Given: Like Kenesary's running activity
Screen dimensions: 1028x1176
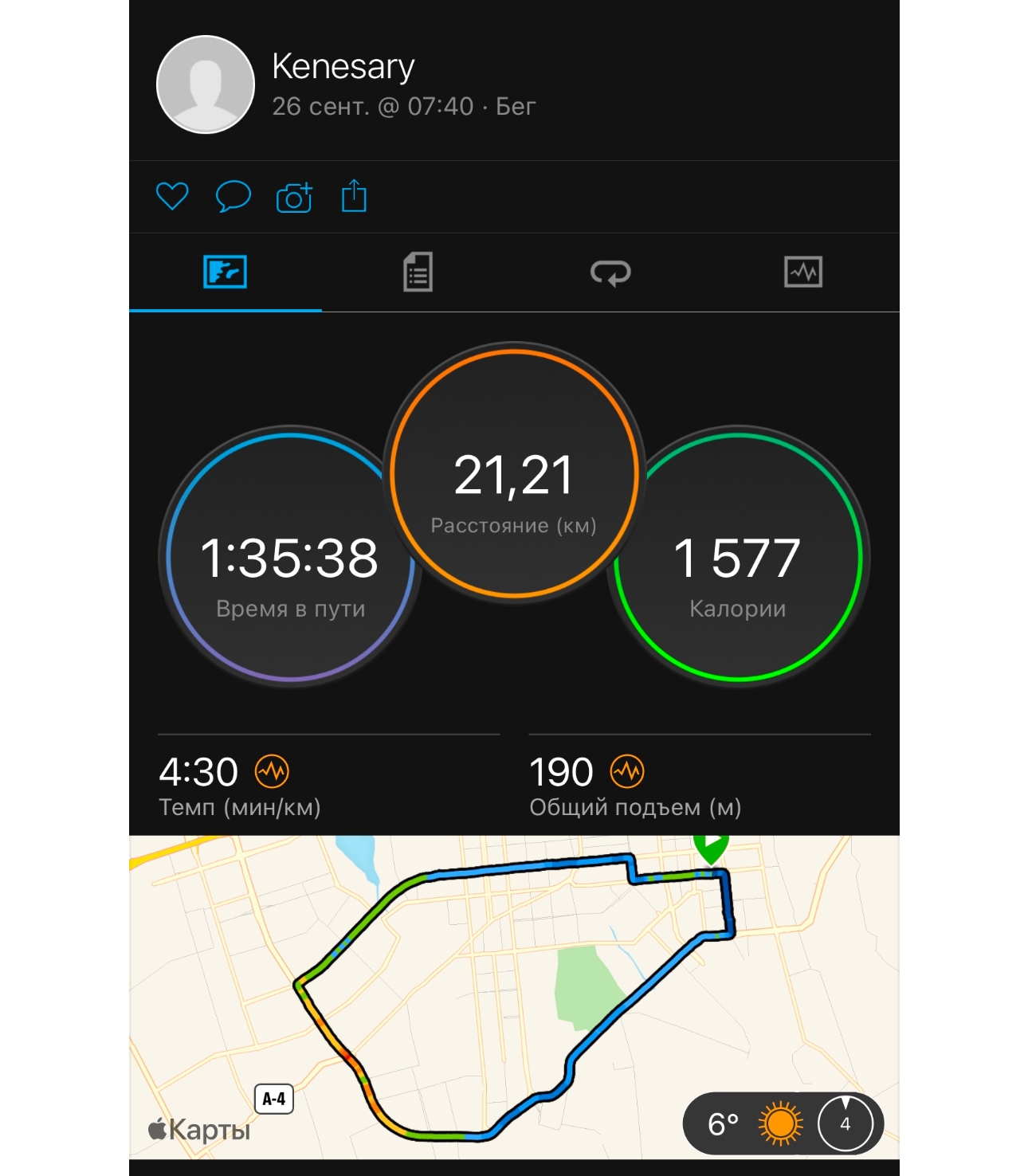Looking at the screenshot, I should [x=172, y=196].
